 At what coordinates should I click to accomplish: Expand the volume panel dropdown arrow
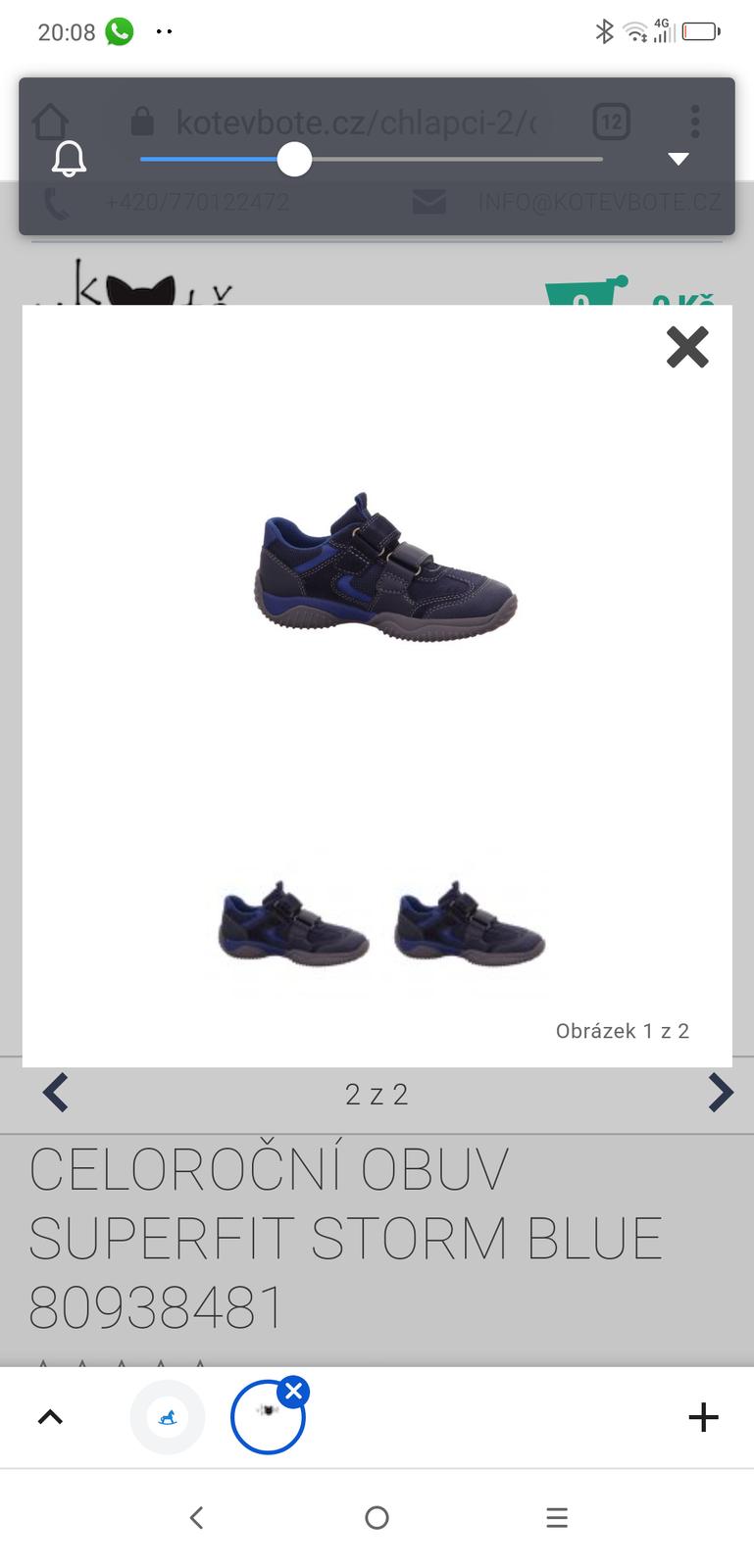point(679,159)
